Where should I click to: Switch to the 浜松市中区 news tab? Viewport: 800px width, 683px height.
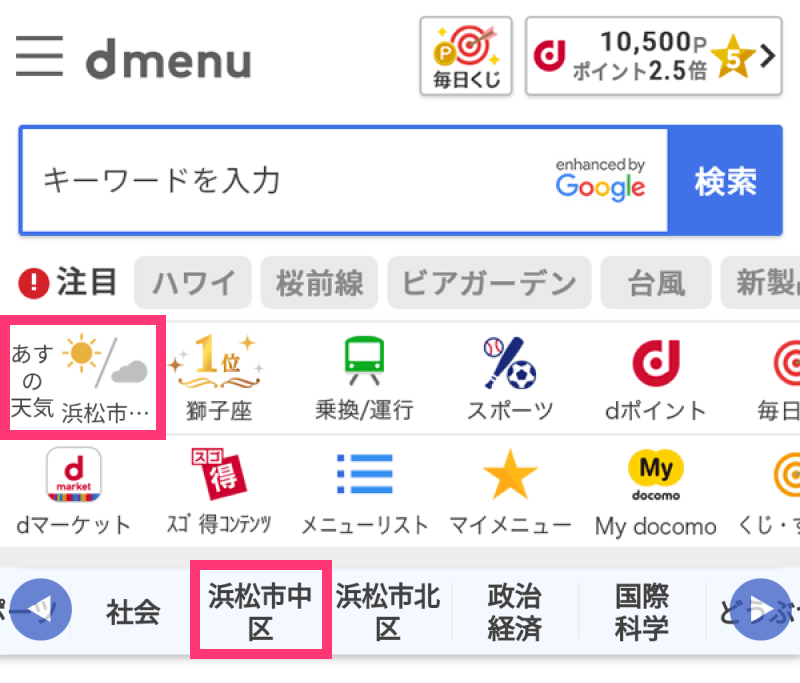pyautogui.click(x=260, y=612)
